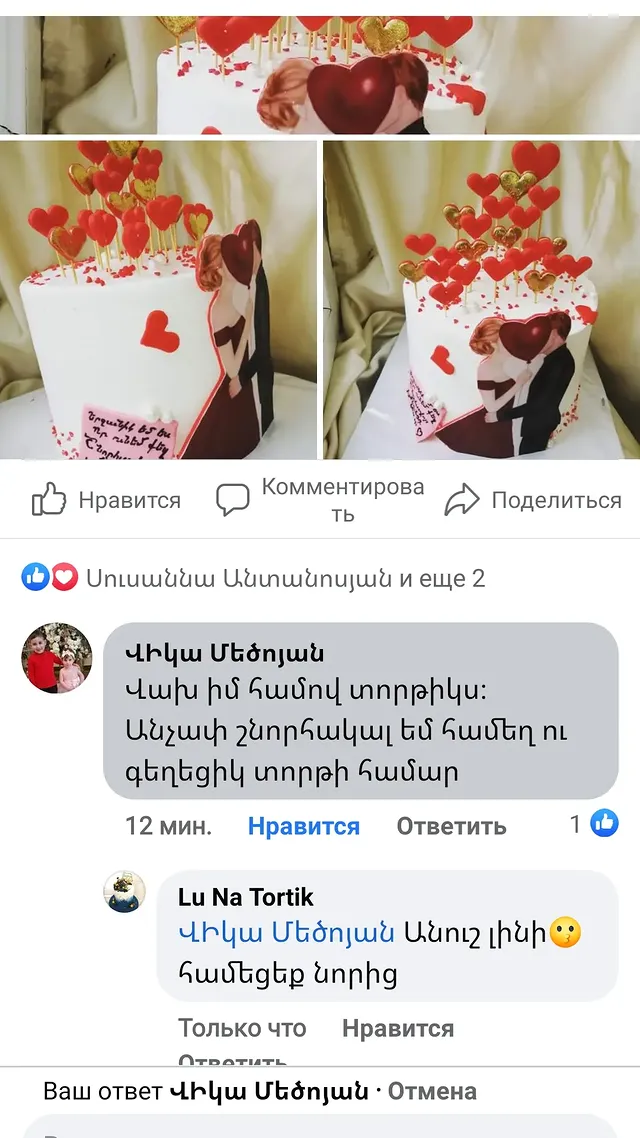Cancel the reply with Отмена

click(x=432, y=1091)
